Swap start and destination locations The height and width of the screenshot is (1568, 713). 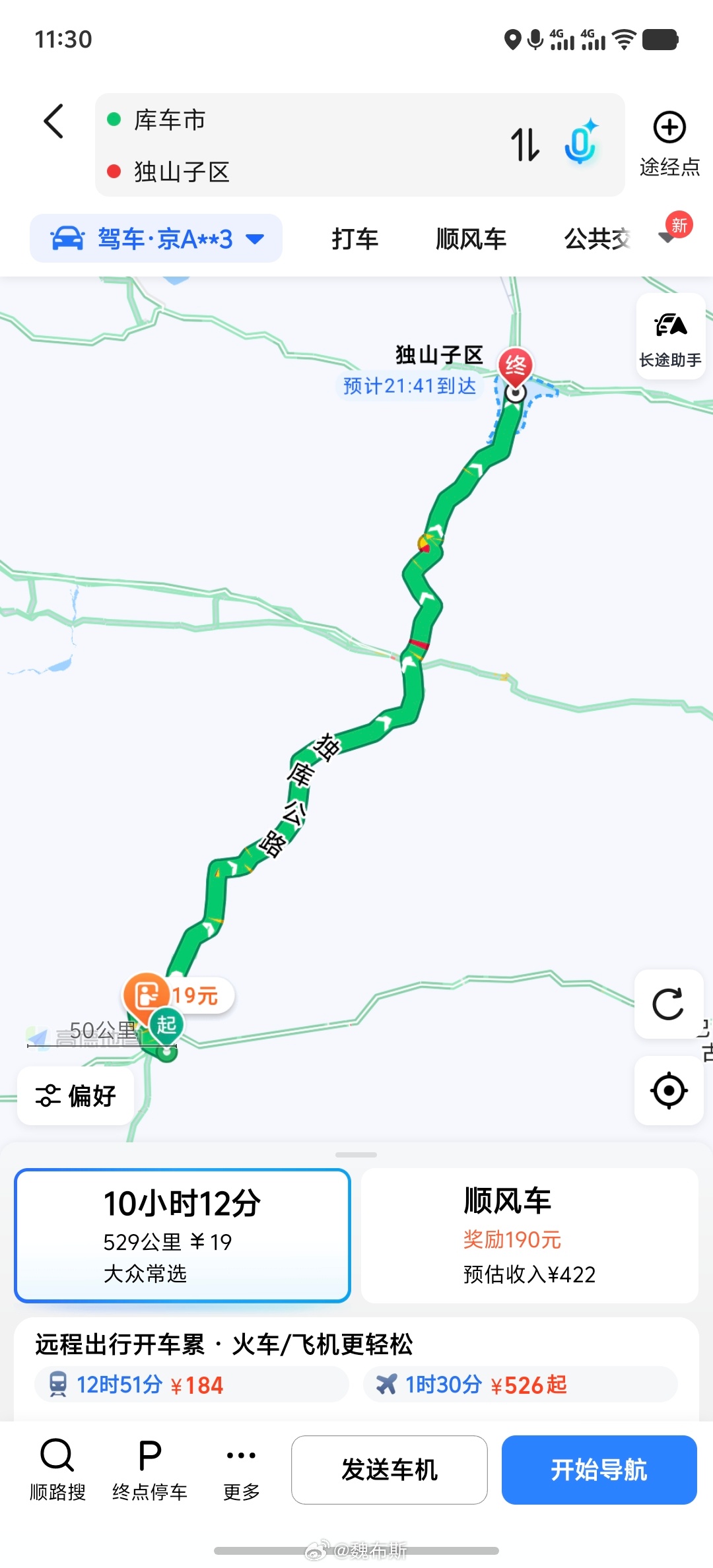tap(526, 145)
